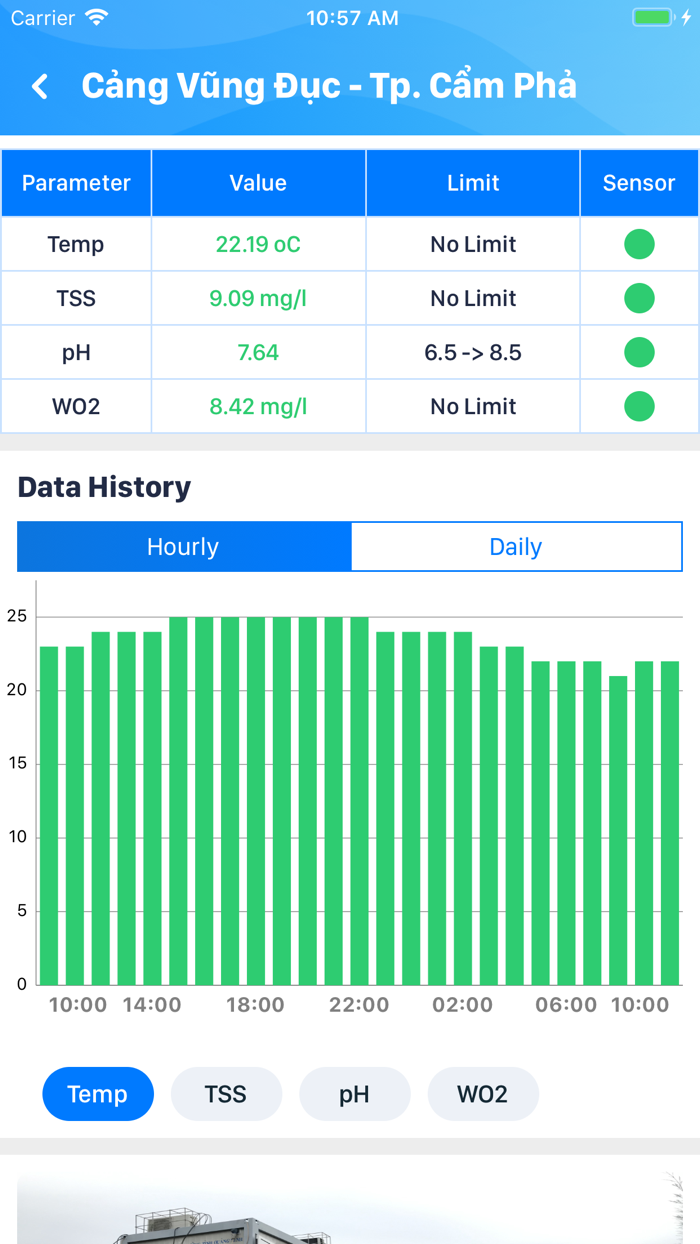View WO2 history chart

pos(483,1094)
